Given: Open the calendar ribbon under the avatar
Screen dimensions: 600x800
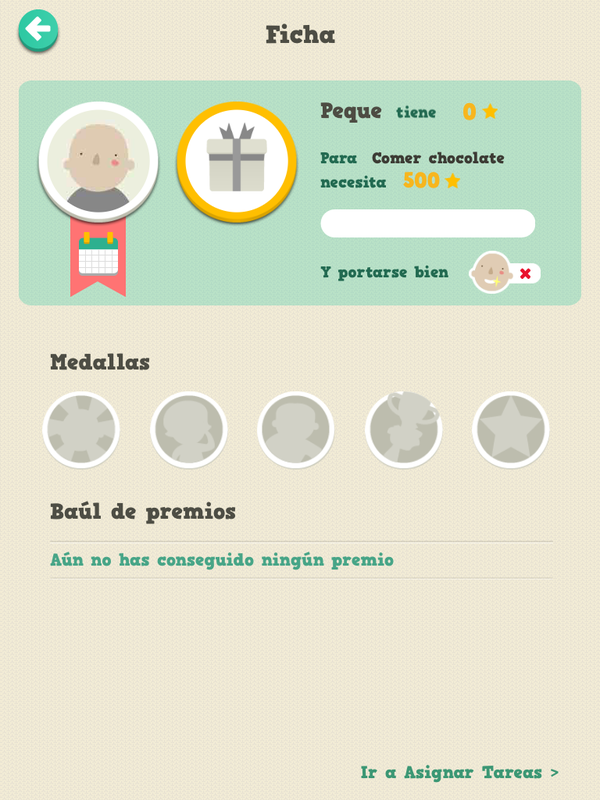Looking at the screenshot, I should [98, 255].
